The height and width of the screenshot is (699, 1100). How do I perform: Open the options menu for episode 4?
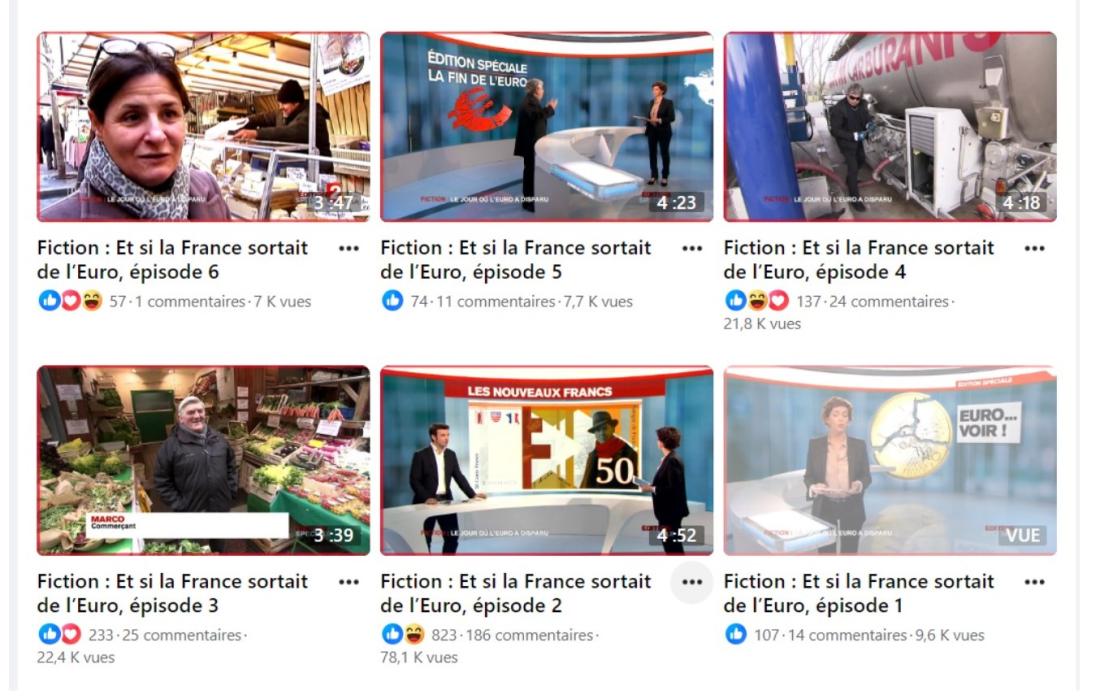(x=1035, y=248)
